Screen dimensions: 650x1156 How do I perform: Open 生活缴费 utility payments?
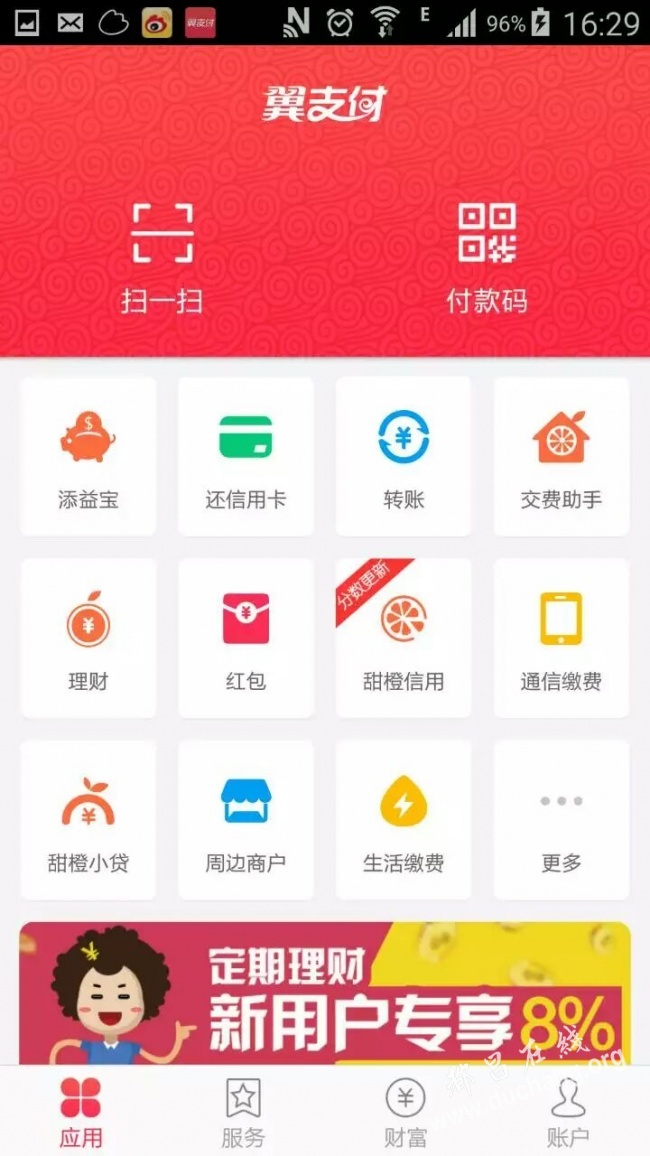(x=403, y=820)
